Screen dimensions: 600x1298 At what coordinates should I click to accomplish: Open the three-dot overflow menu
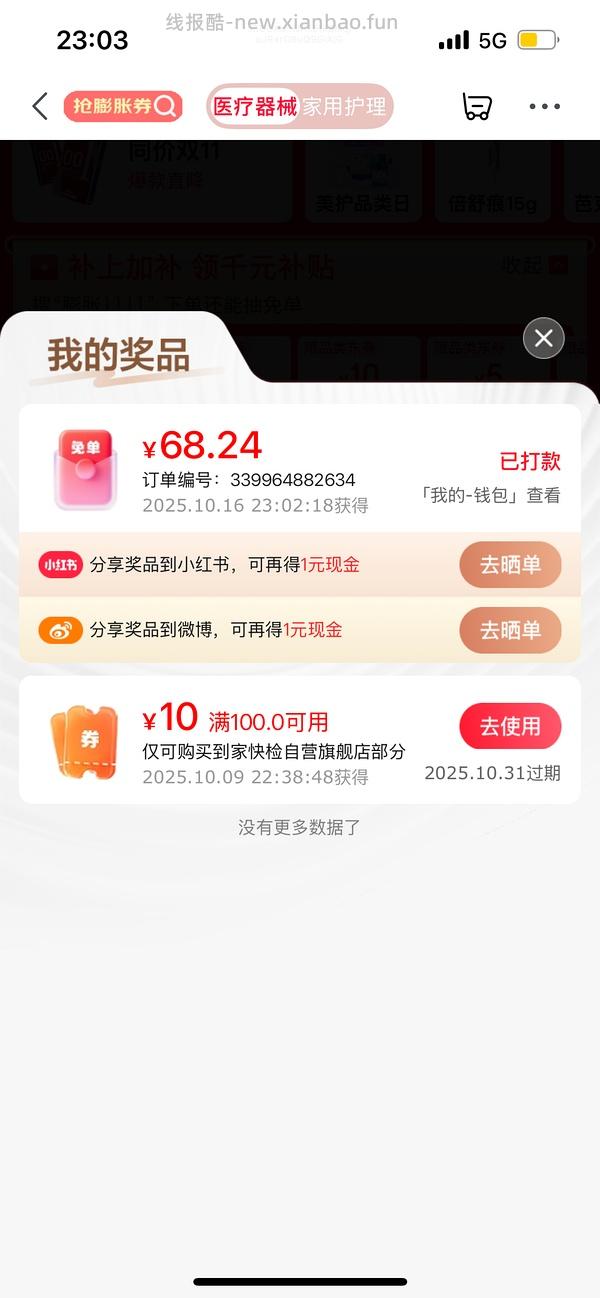pyautogui.click(x=545, y=106)
